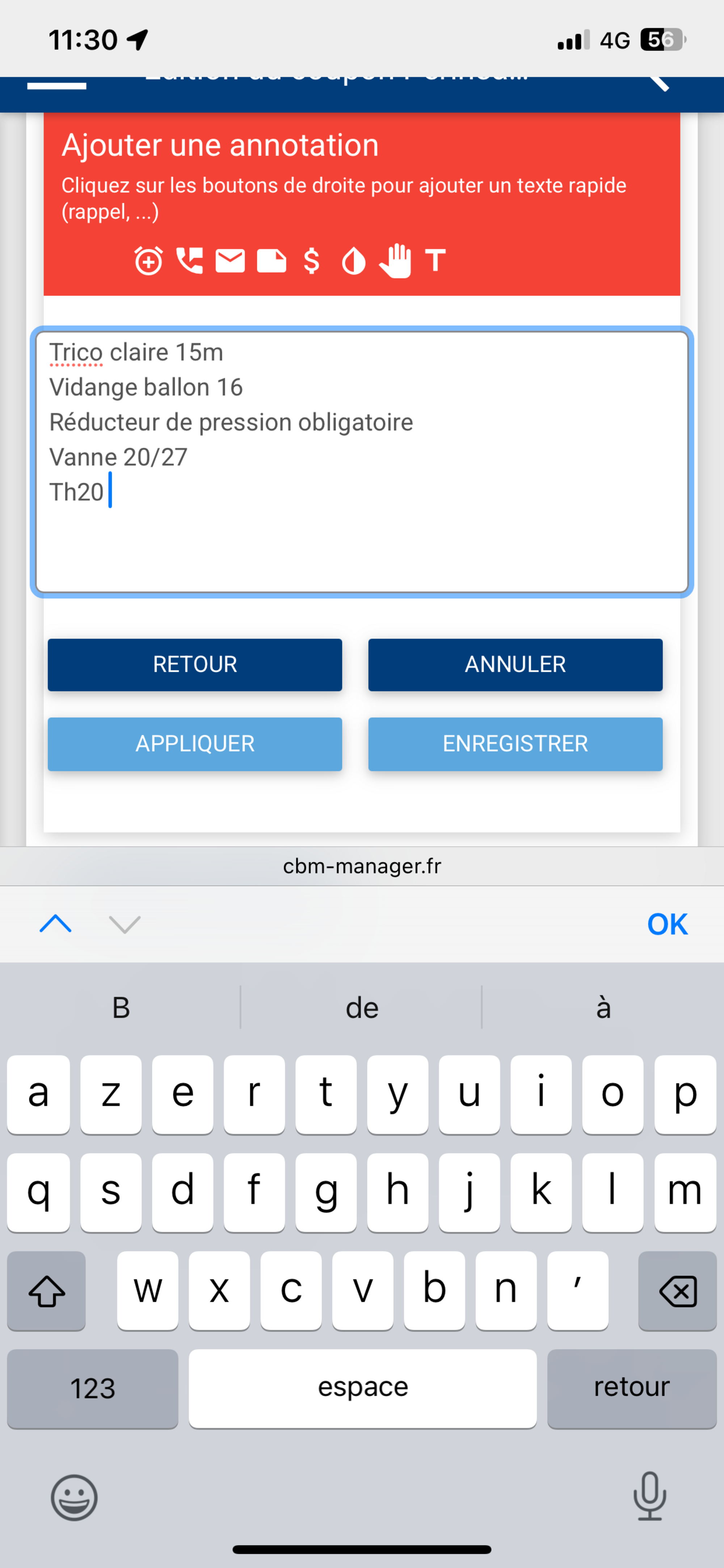This screenshot has height=1568, width=724.
Task: Focus the annotation text area
Action: pyautogui.click(x=362, y=536)
